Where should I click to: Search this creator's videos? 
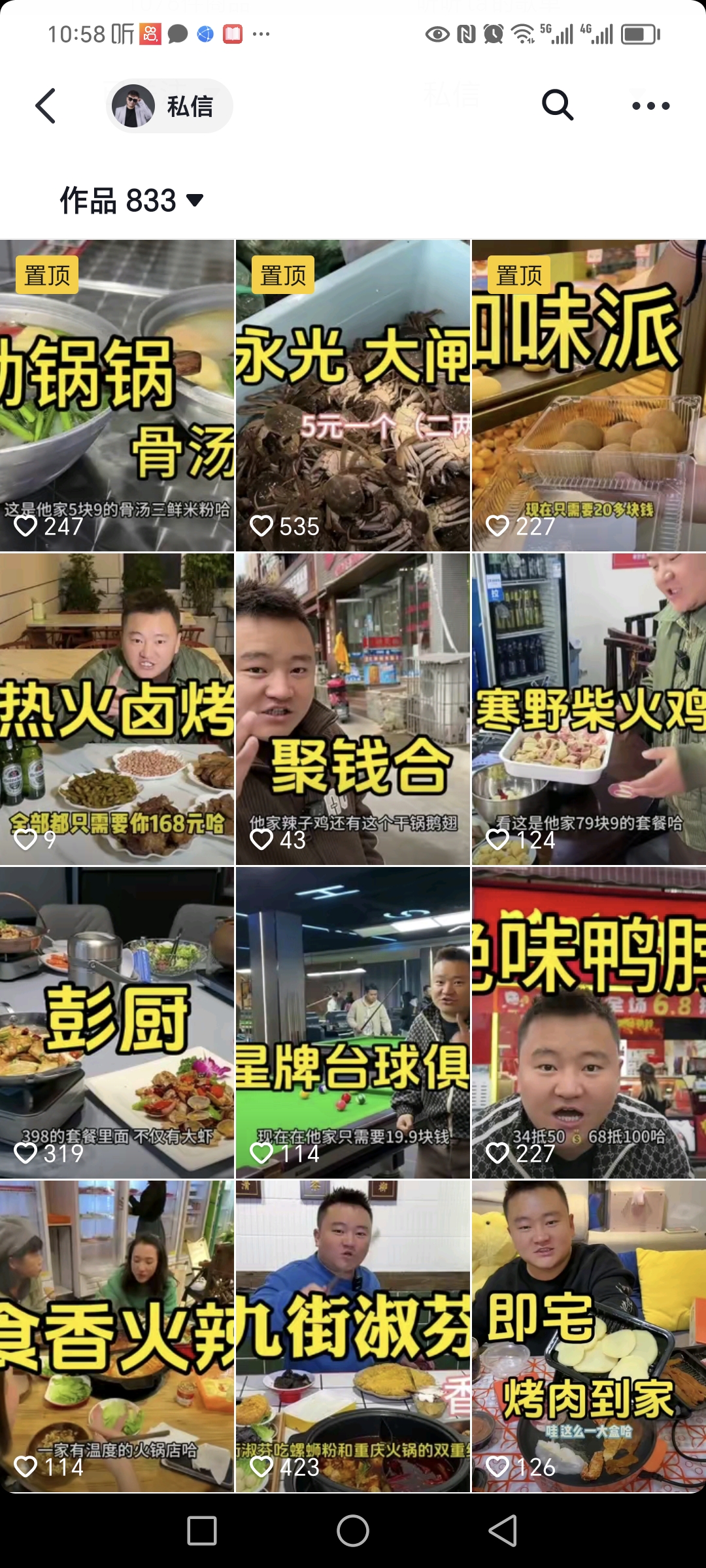[x=558, y=106]
